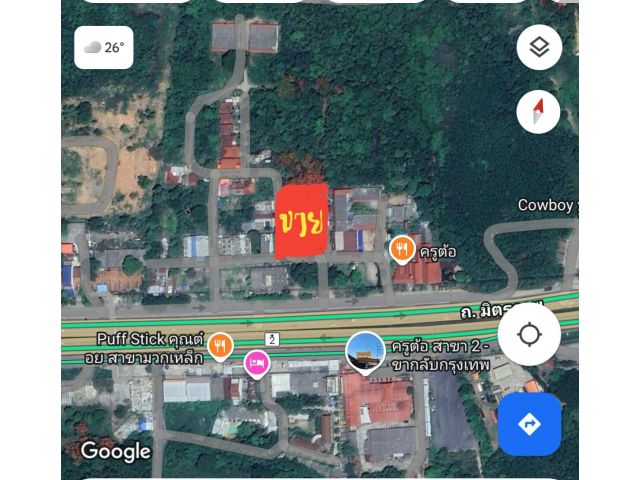Open the map layers selector
640x480 pixels.
(x=539, y=47)
